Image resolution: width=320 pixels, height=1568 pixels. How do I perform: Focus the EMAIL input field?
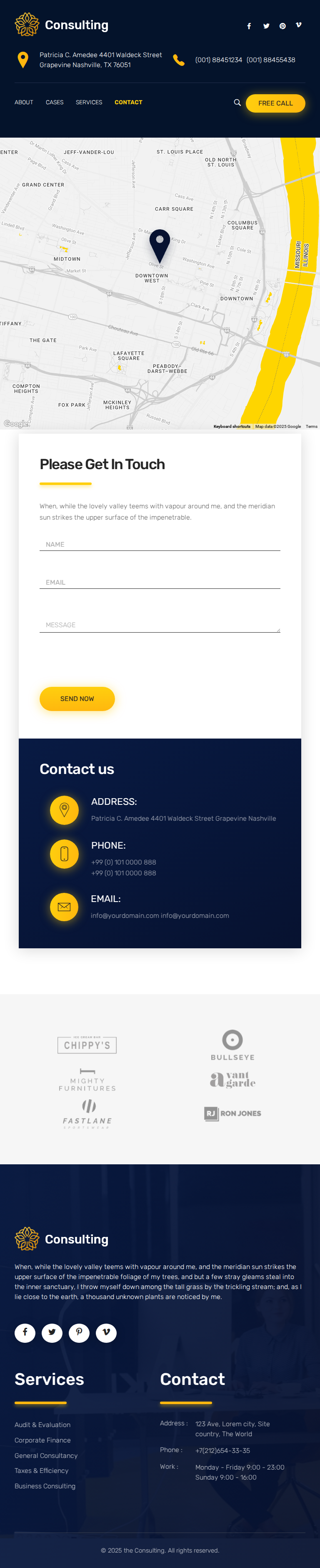[x=160, y=582]
